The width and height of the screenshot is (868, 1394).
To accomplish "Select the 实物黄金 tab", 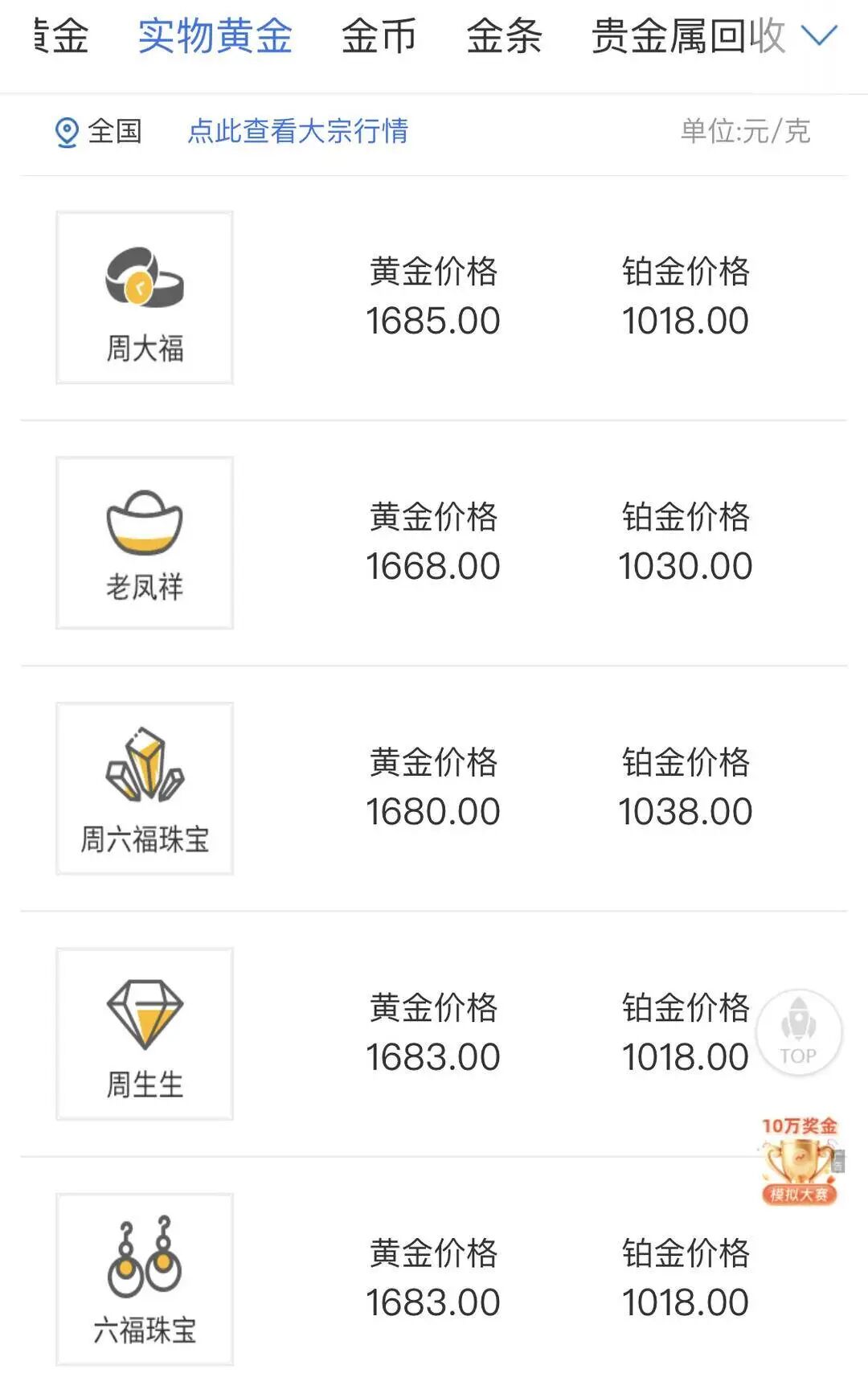I will pyautogui.click(x=215, y=36).
